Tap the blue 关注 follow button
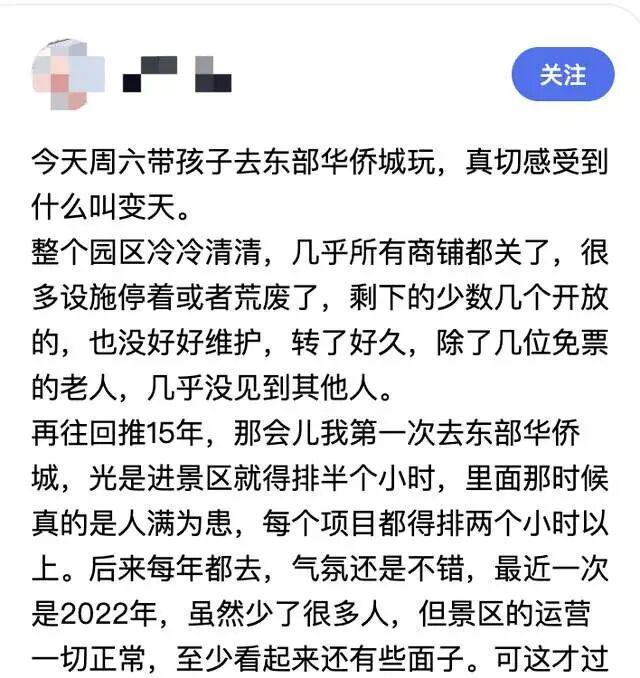The height and width of the screenshot is (678, 640). [x=562, y=75]
